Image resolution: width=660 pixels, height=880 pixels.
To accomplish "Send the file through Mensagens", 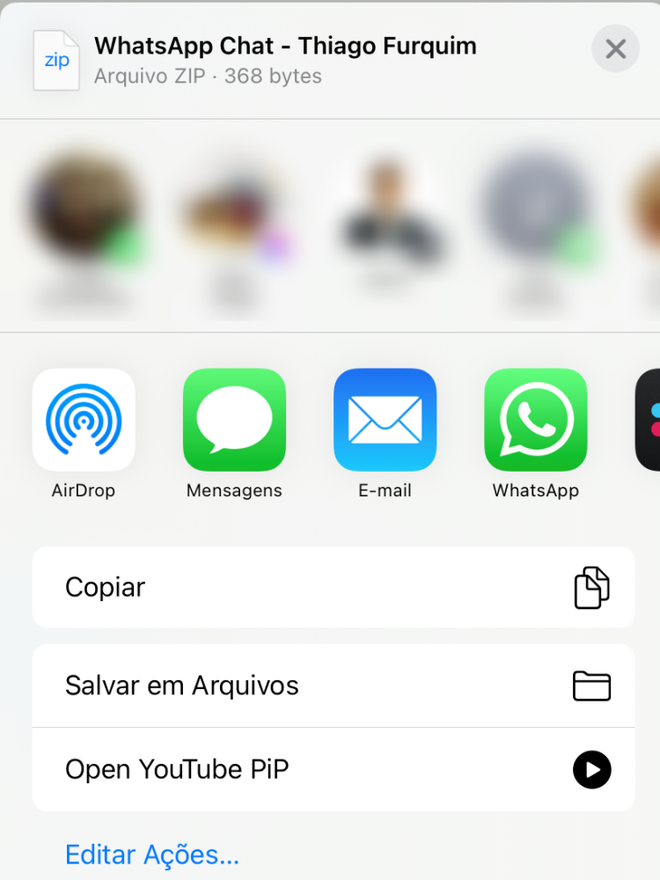I will [x=234, y=420].
